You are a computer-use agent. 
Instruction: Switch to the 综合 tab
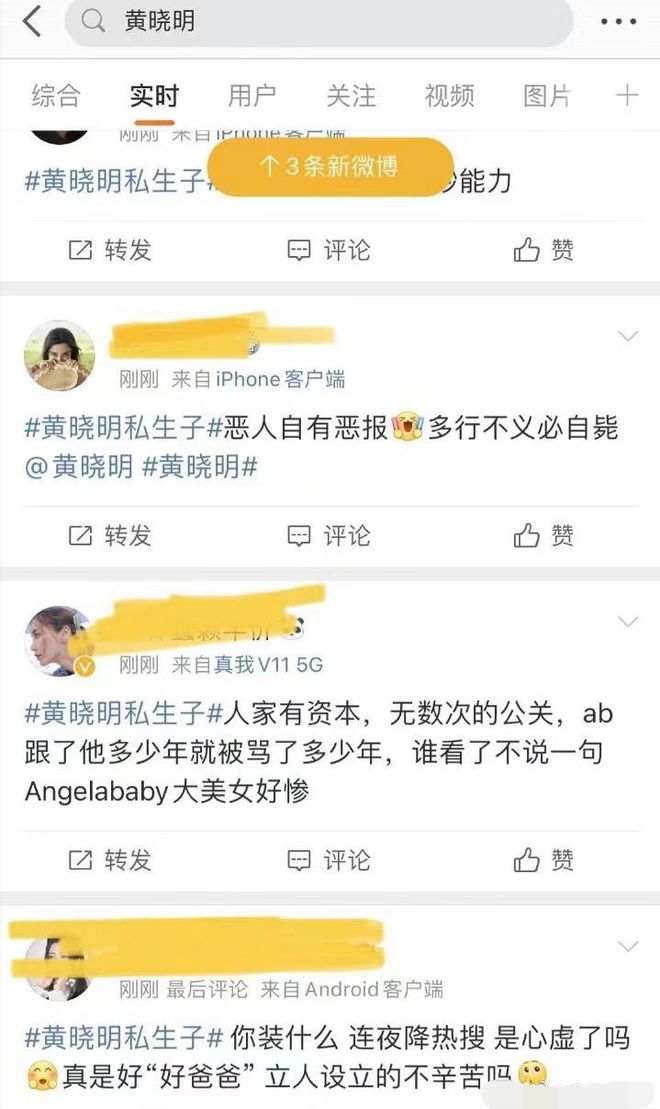pyautogui.click(x=56, y=96)
